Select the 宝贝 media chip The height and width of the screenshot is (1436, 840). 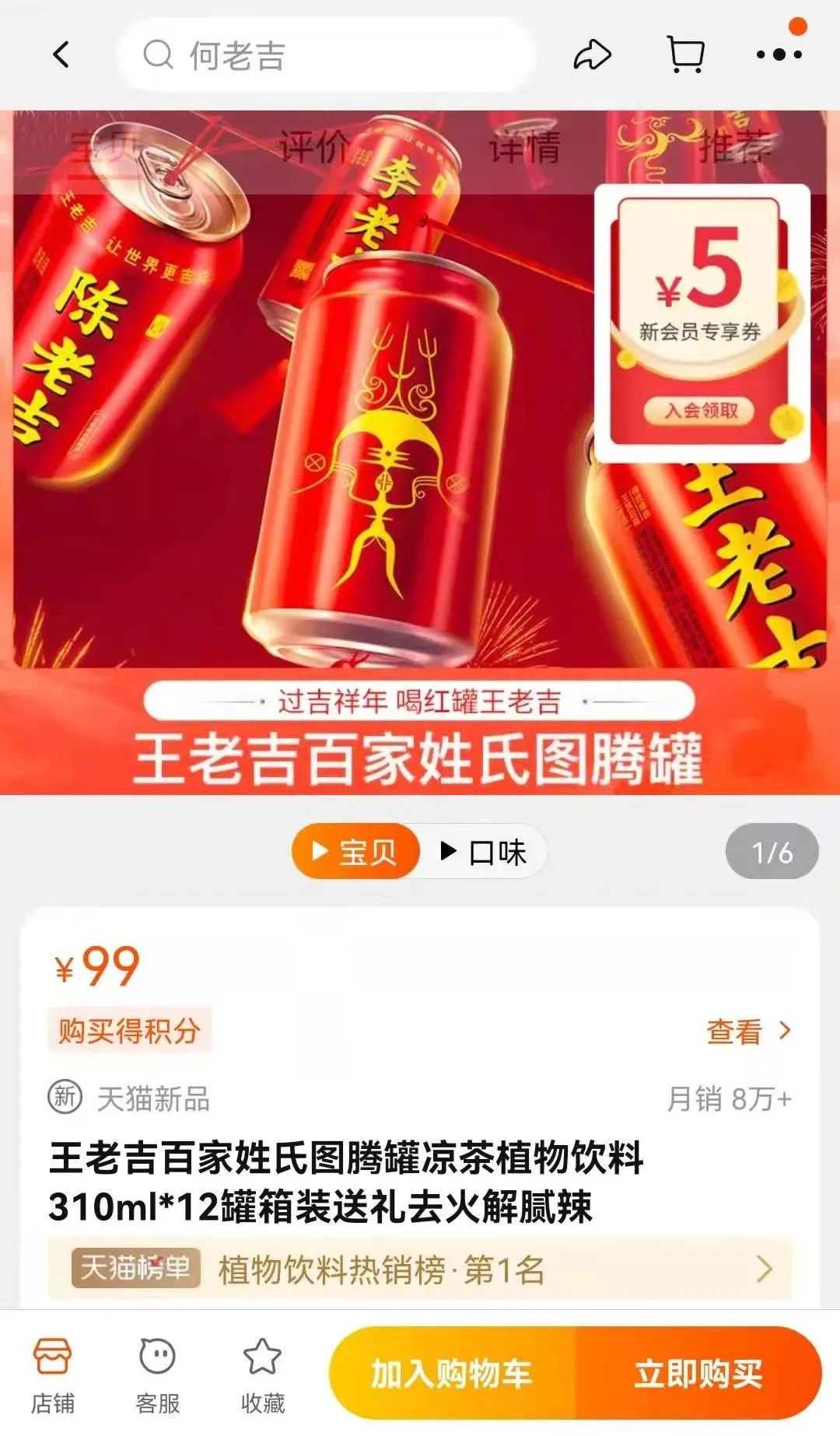coord(355,852)
